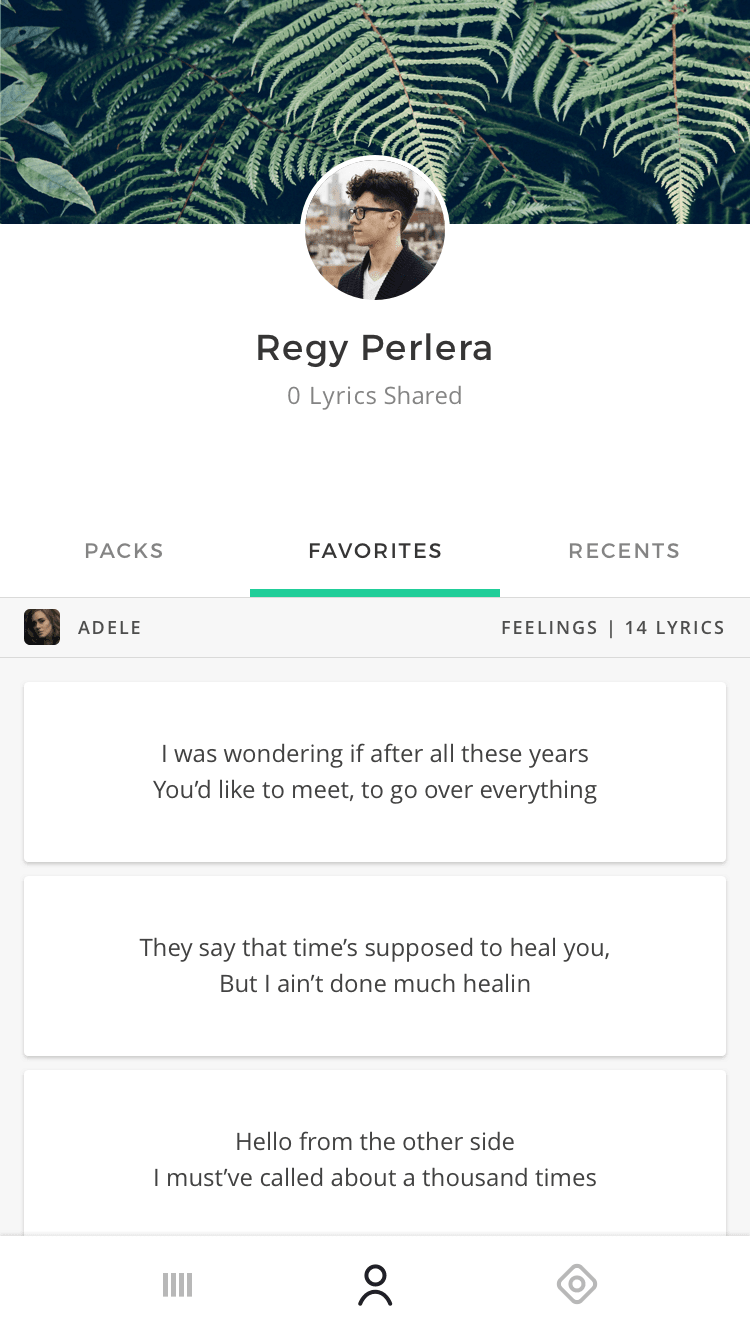The width and height of the screenshot is (750, 1334).
Task: Click Adele's artist avatar thumbnail
Action: point(41,627)
